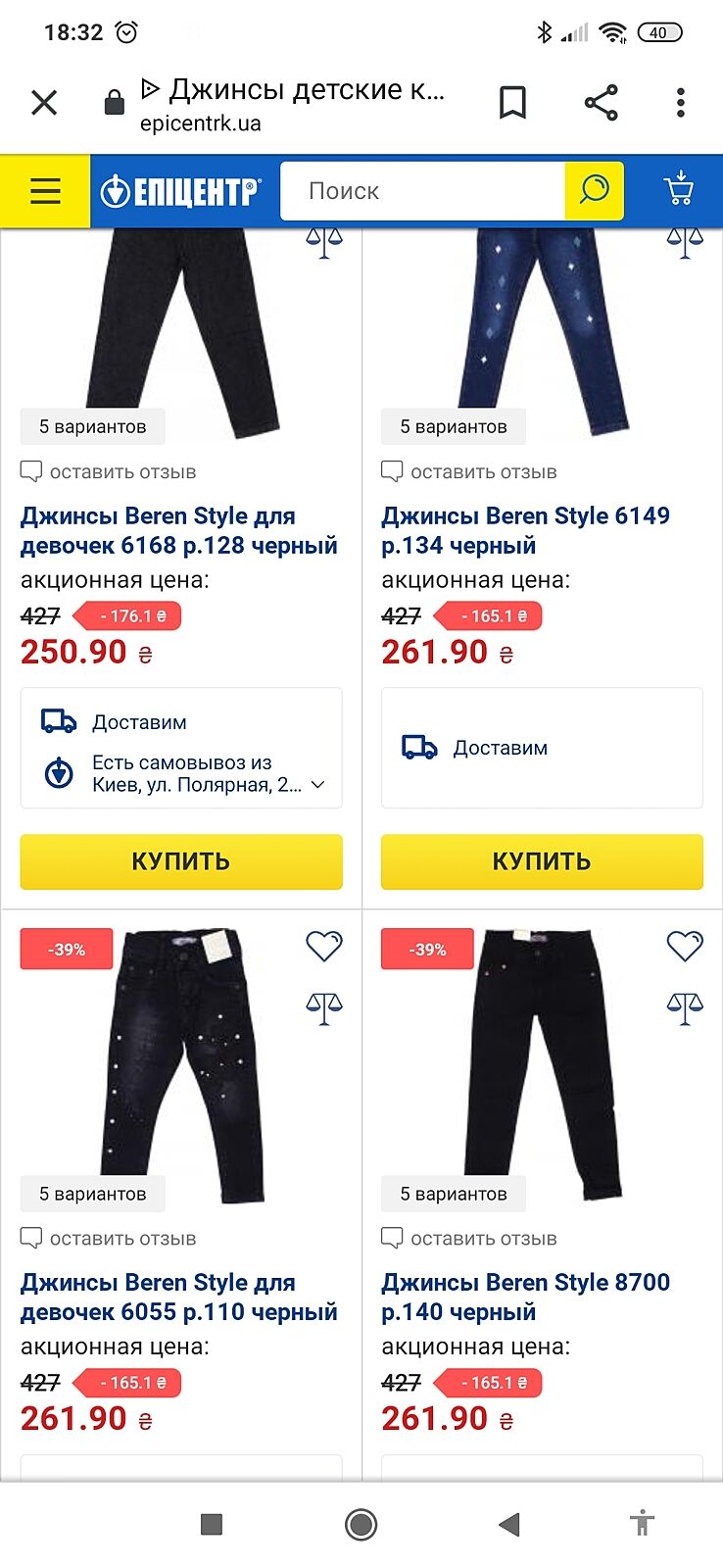Open the Epicentr hamburger menu
723x1568 pixels.
coord(45,190)
